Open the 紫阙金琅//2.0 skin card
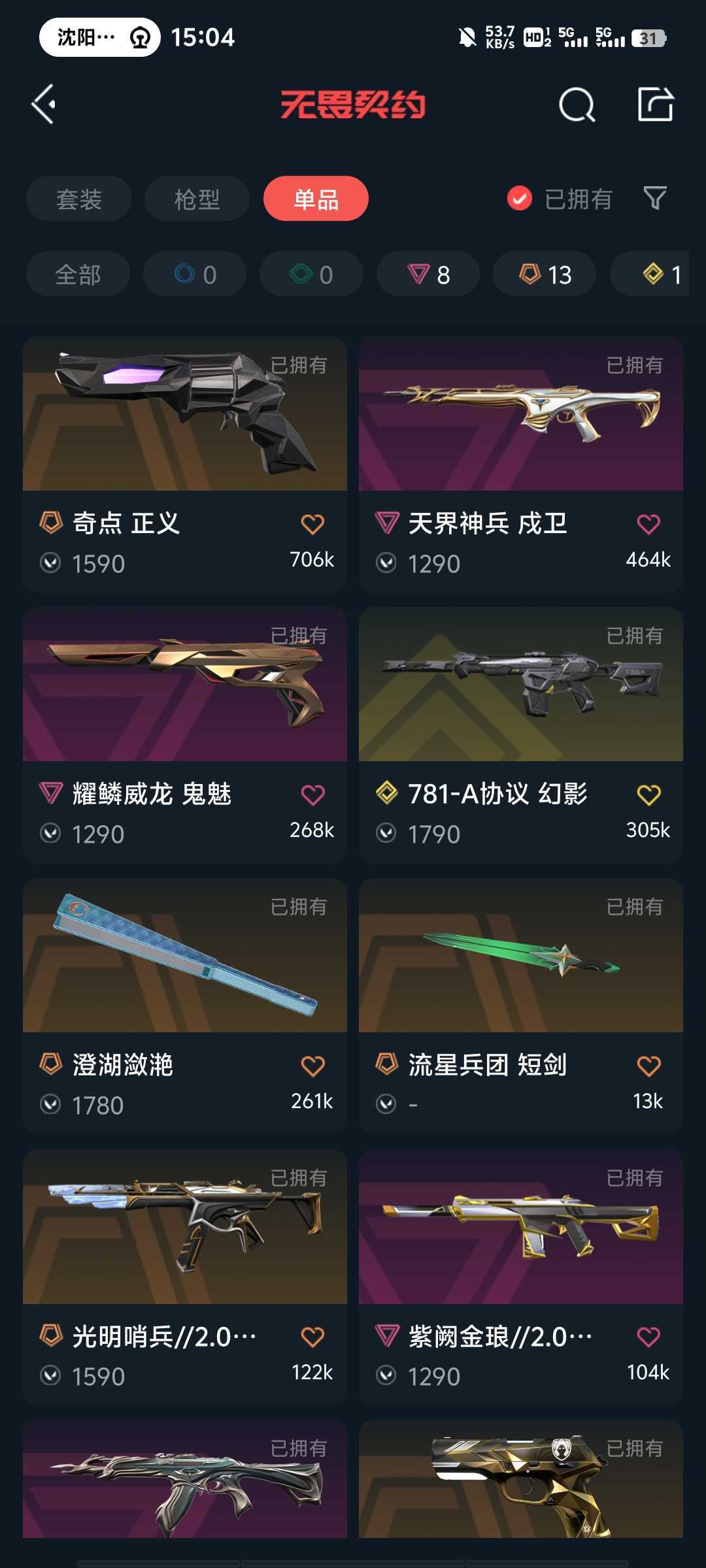 pos(521,1277)
